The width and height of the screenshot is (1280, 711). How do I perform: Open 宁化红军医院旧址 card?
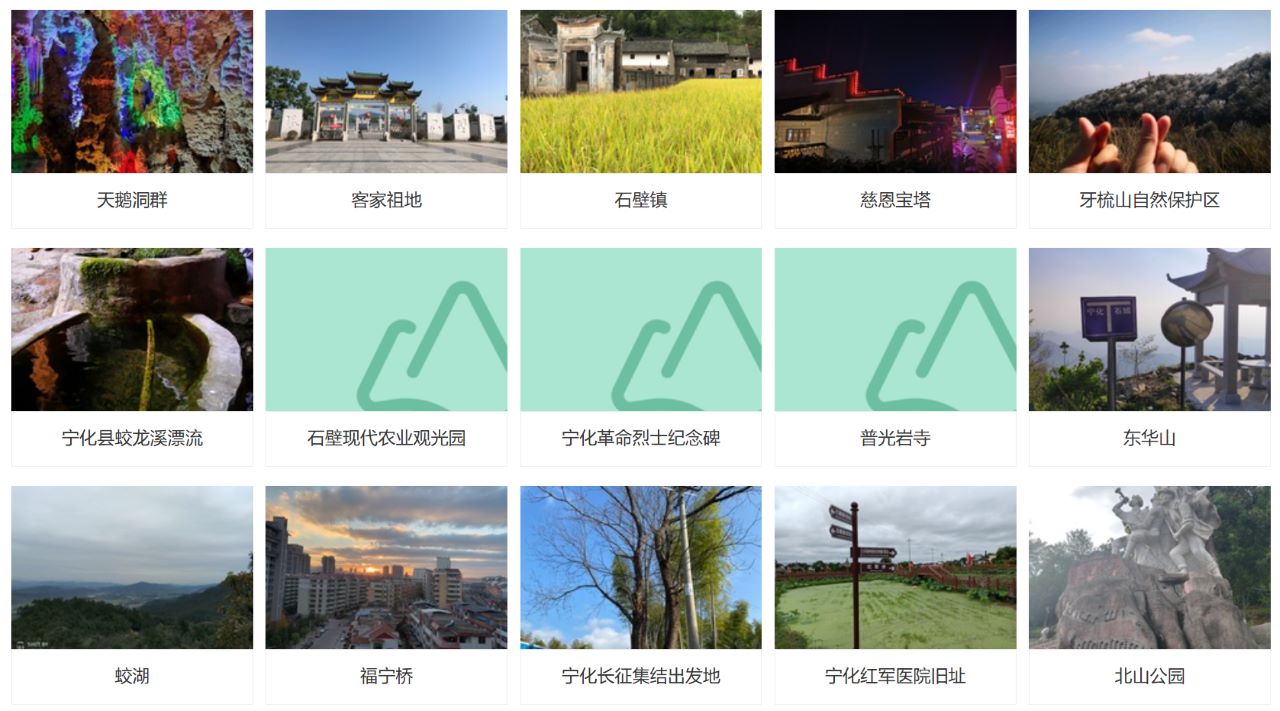point(895,596)
